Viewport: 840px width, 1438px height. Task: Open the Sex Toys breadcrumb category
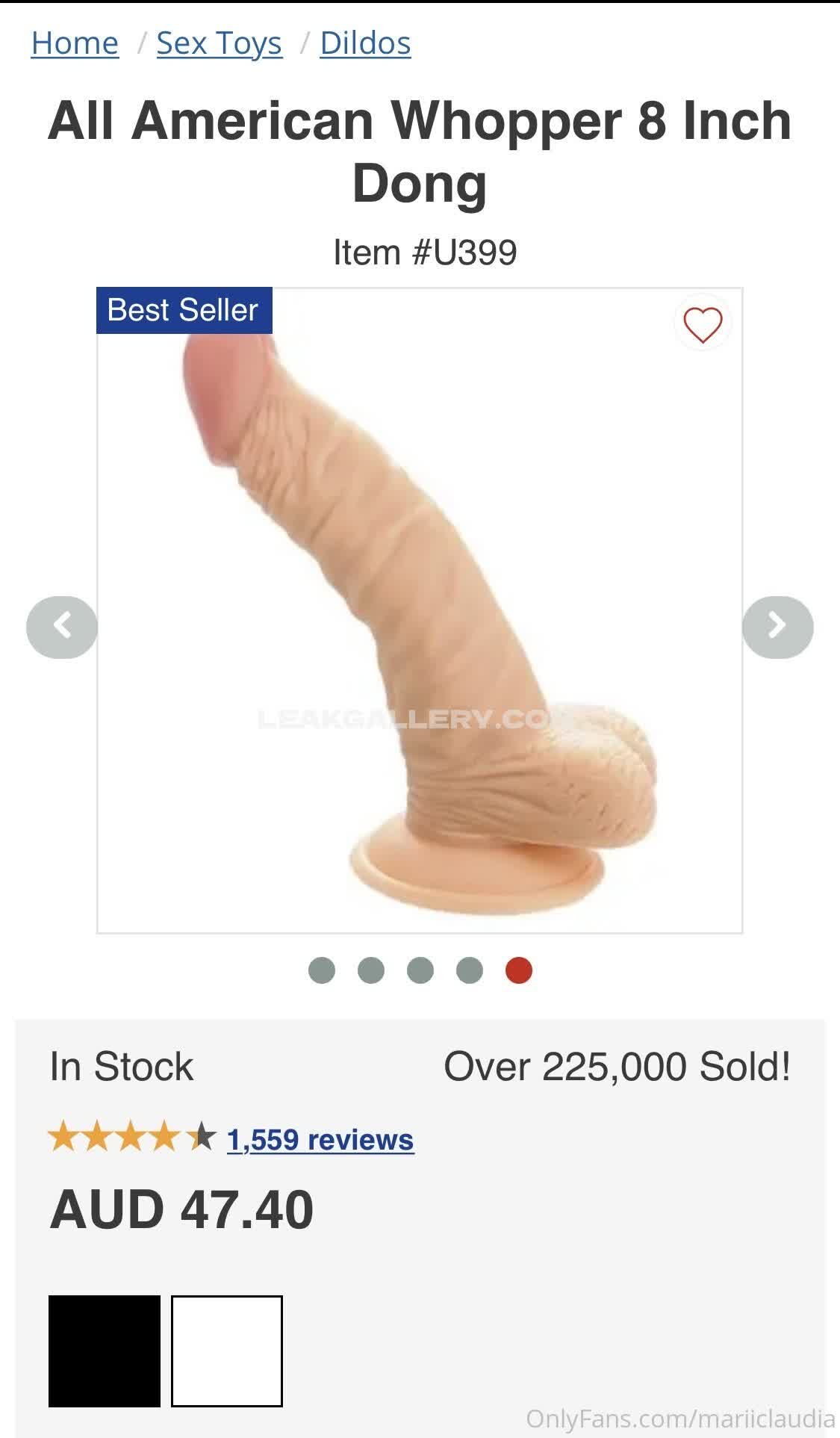(219, 43)
